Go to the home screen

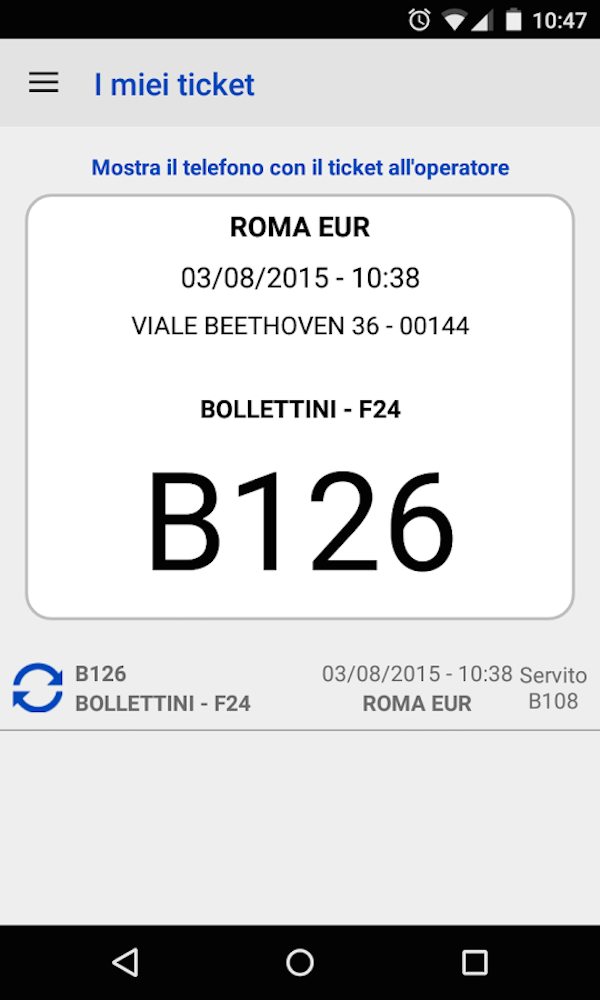coord(300,962)
